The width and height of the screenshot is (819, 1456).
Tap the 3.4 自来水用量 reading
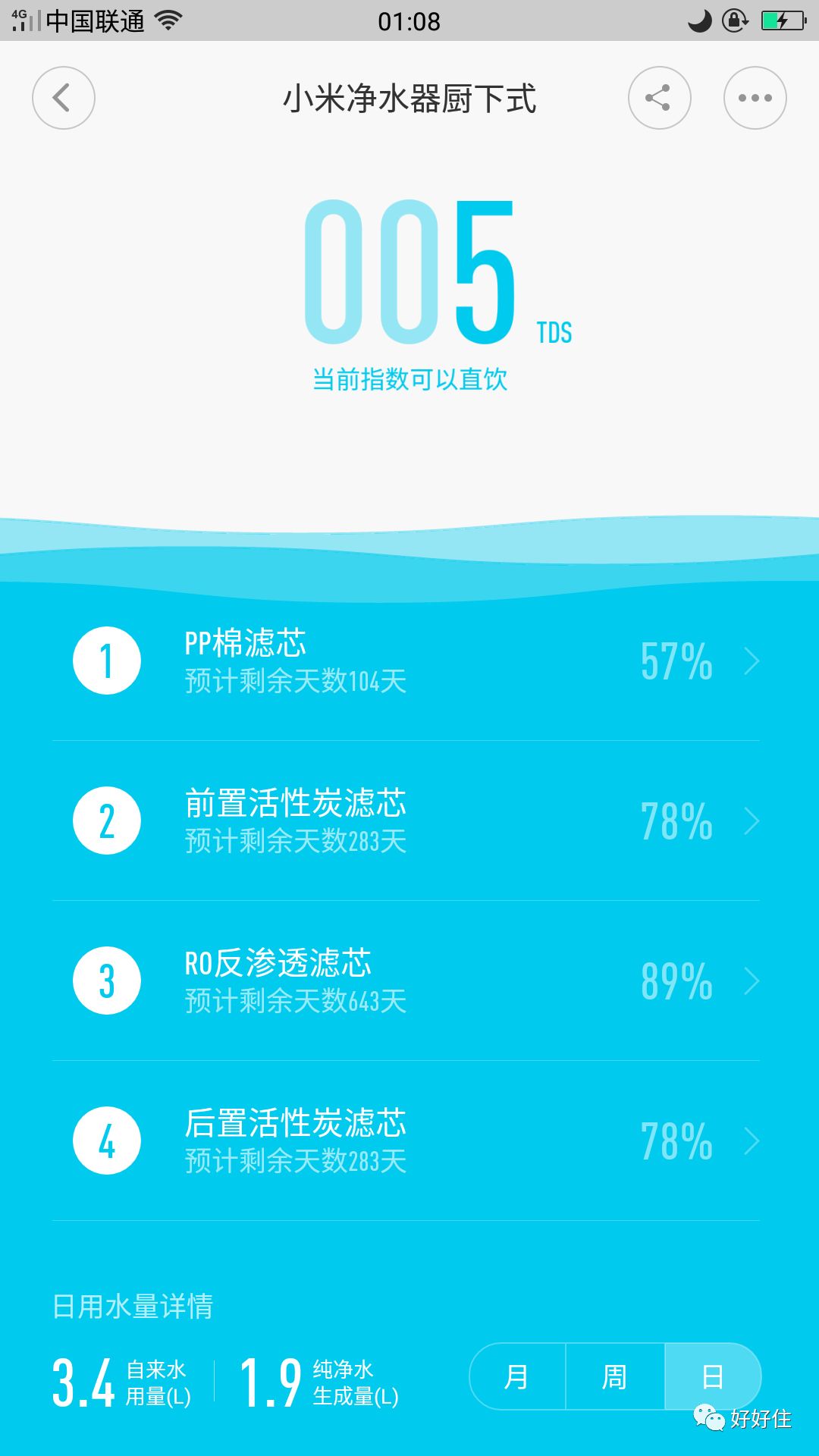pyautogui.click(x=83, y=1376)
